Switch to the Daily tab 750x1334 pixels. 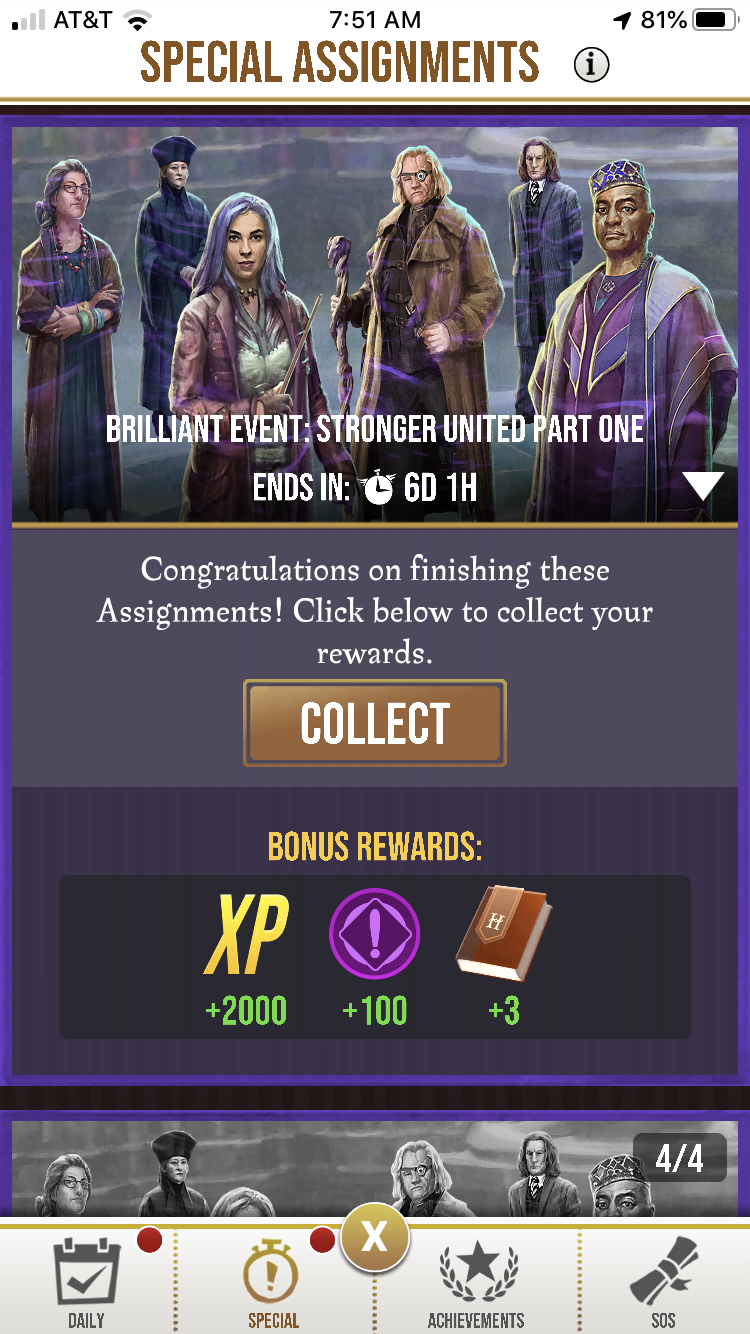point(87,1282)
